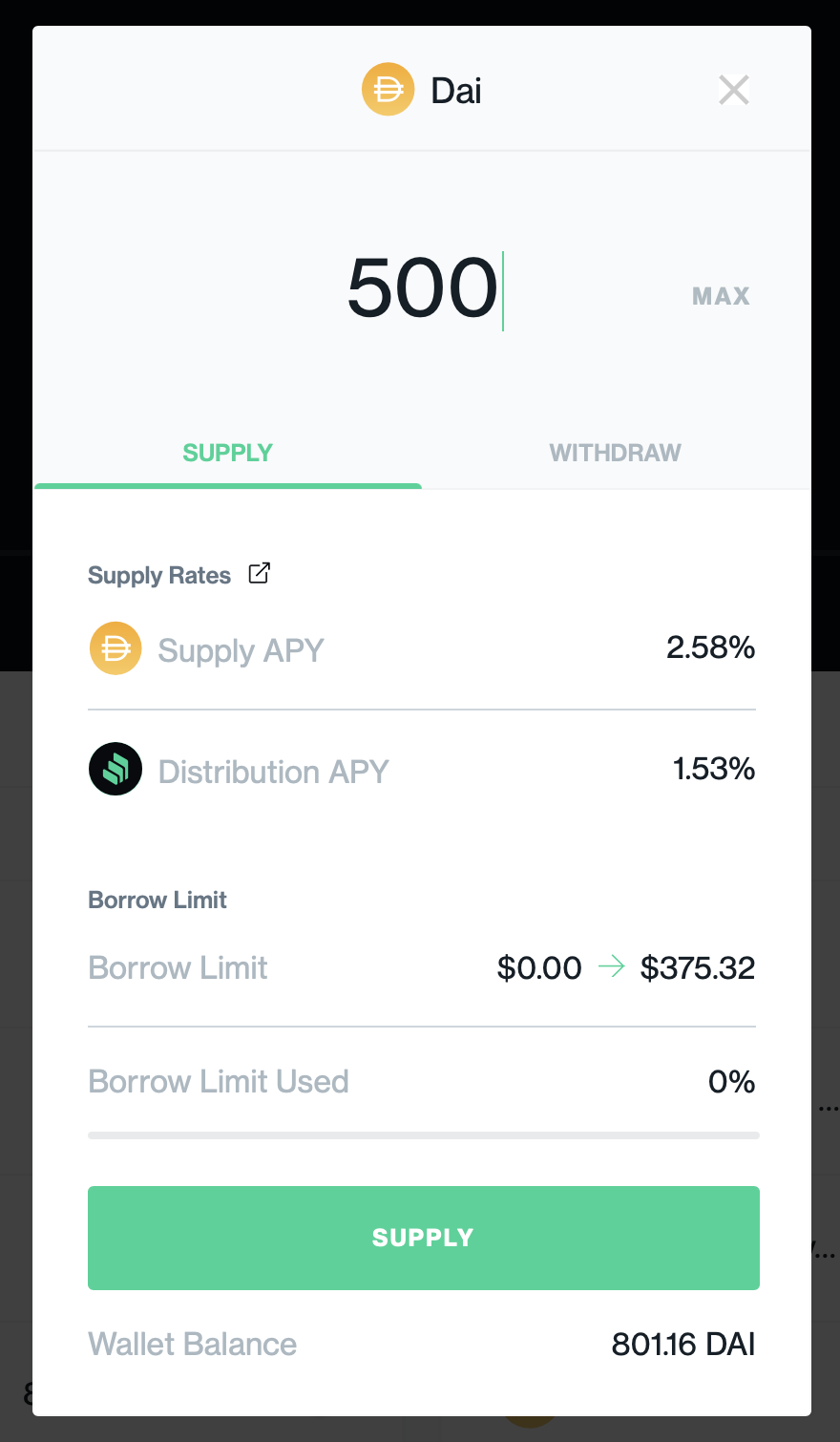This screenshot has width=840, height=1442.
Task: Select the Supply tab
Action: (228, 453)
